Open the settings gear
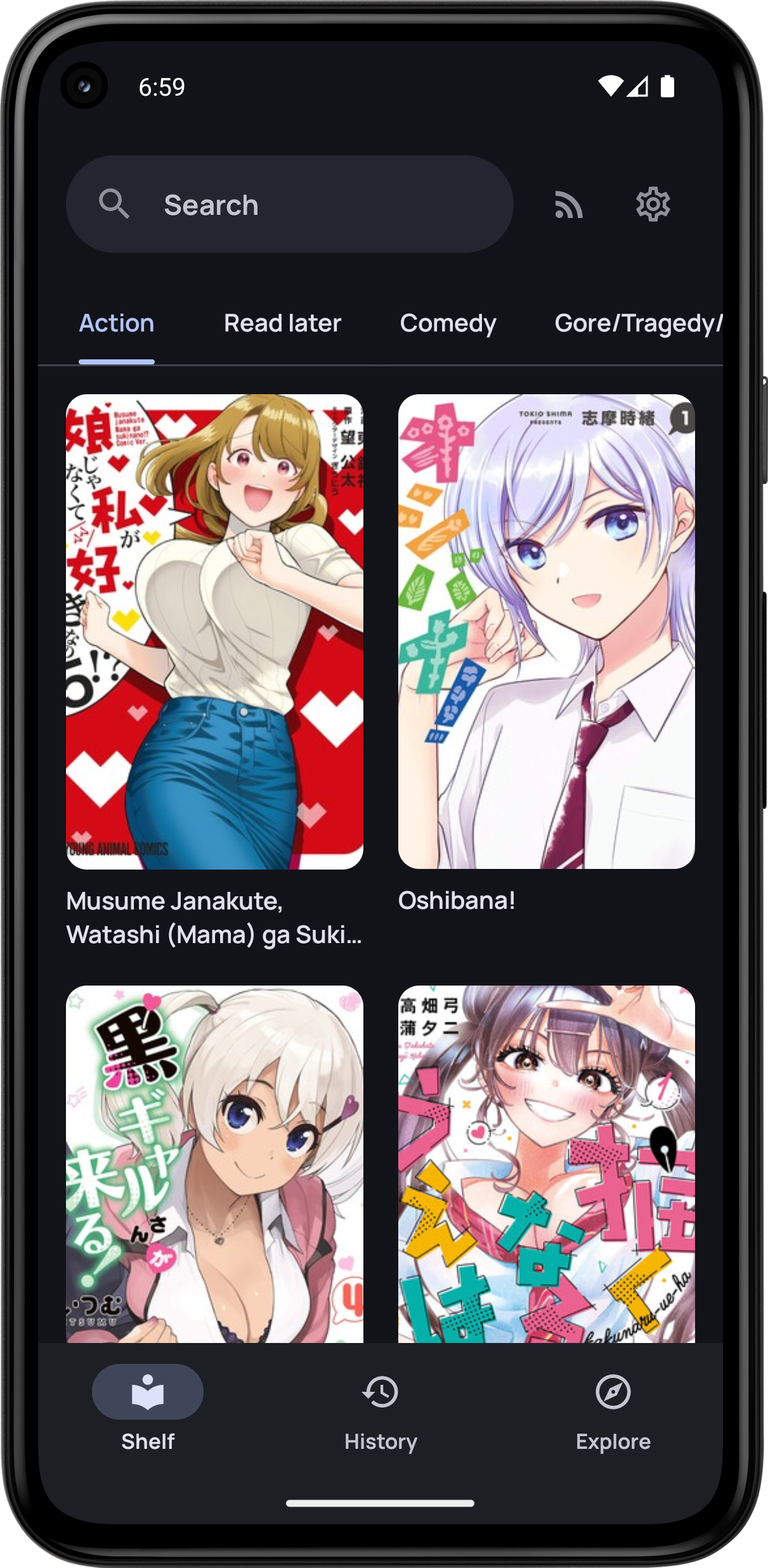768x1568 pixels. tap(653, 205)
